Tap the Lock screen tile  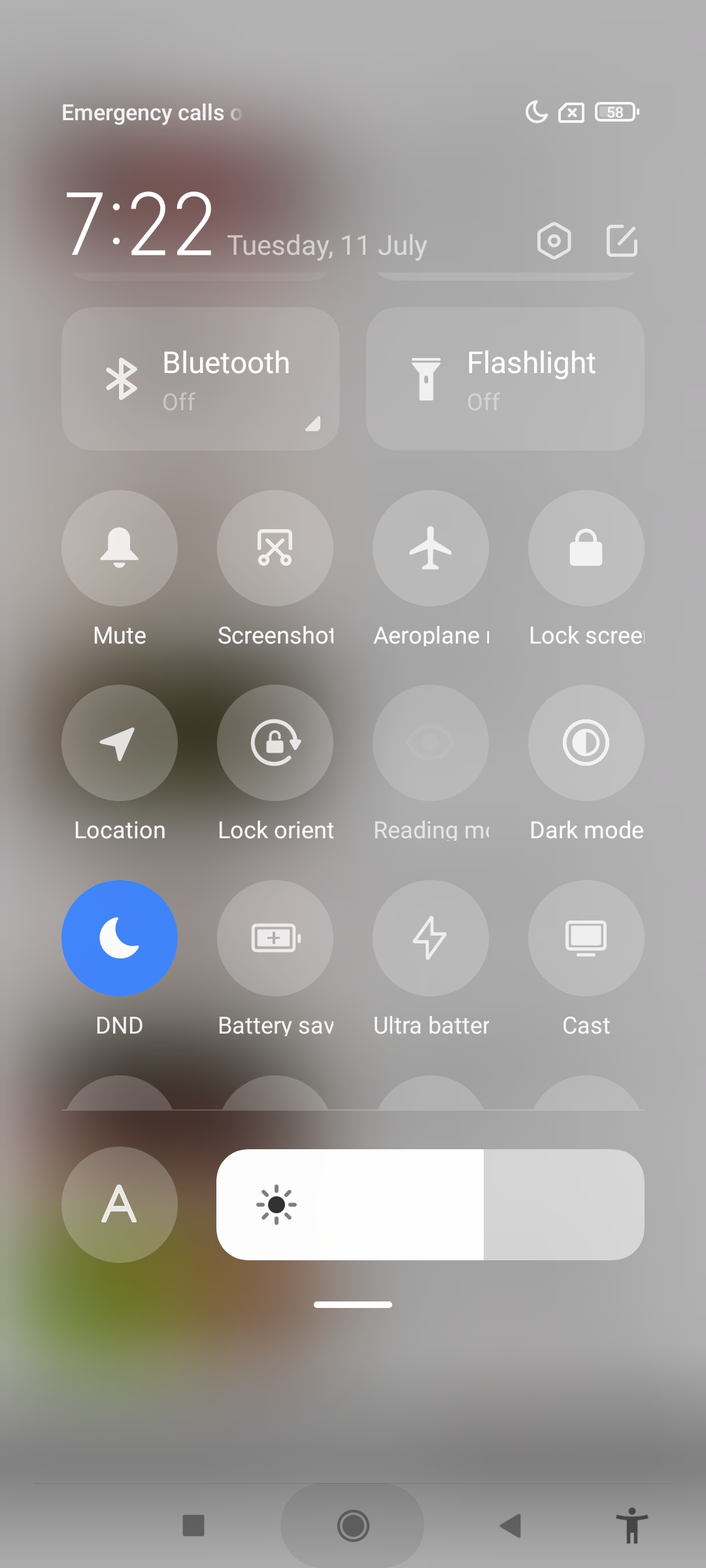(x=586, y=547)
